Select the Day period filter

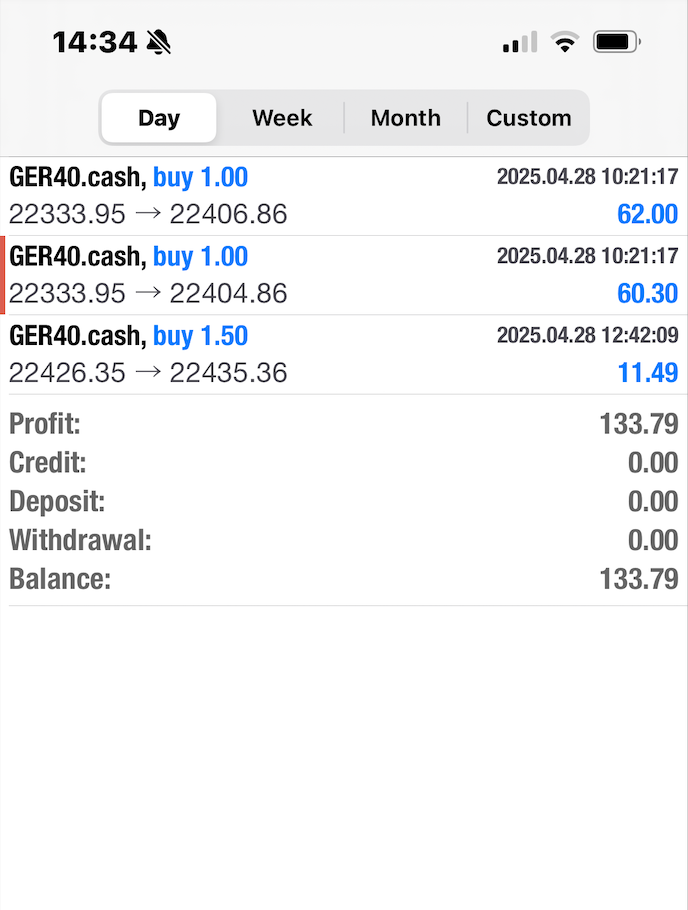(159, 118)
